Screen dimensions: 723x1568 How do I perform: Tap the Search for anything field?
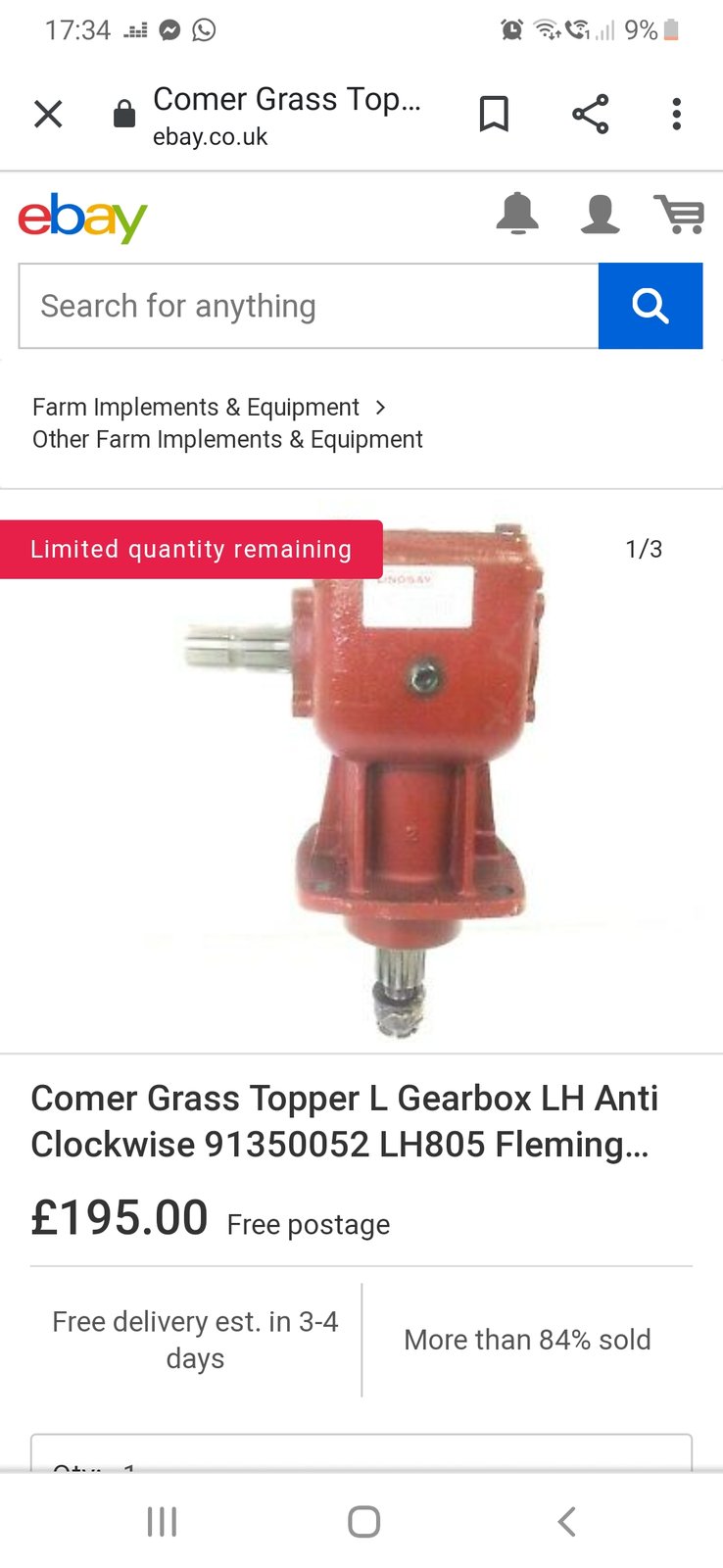coord(308,306)
